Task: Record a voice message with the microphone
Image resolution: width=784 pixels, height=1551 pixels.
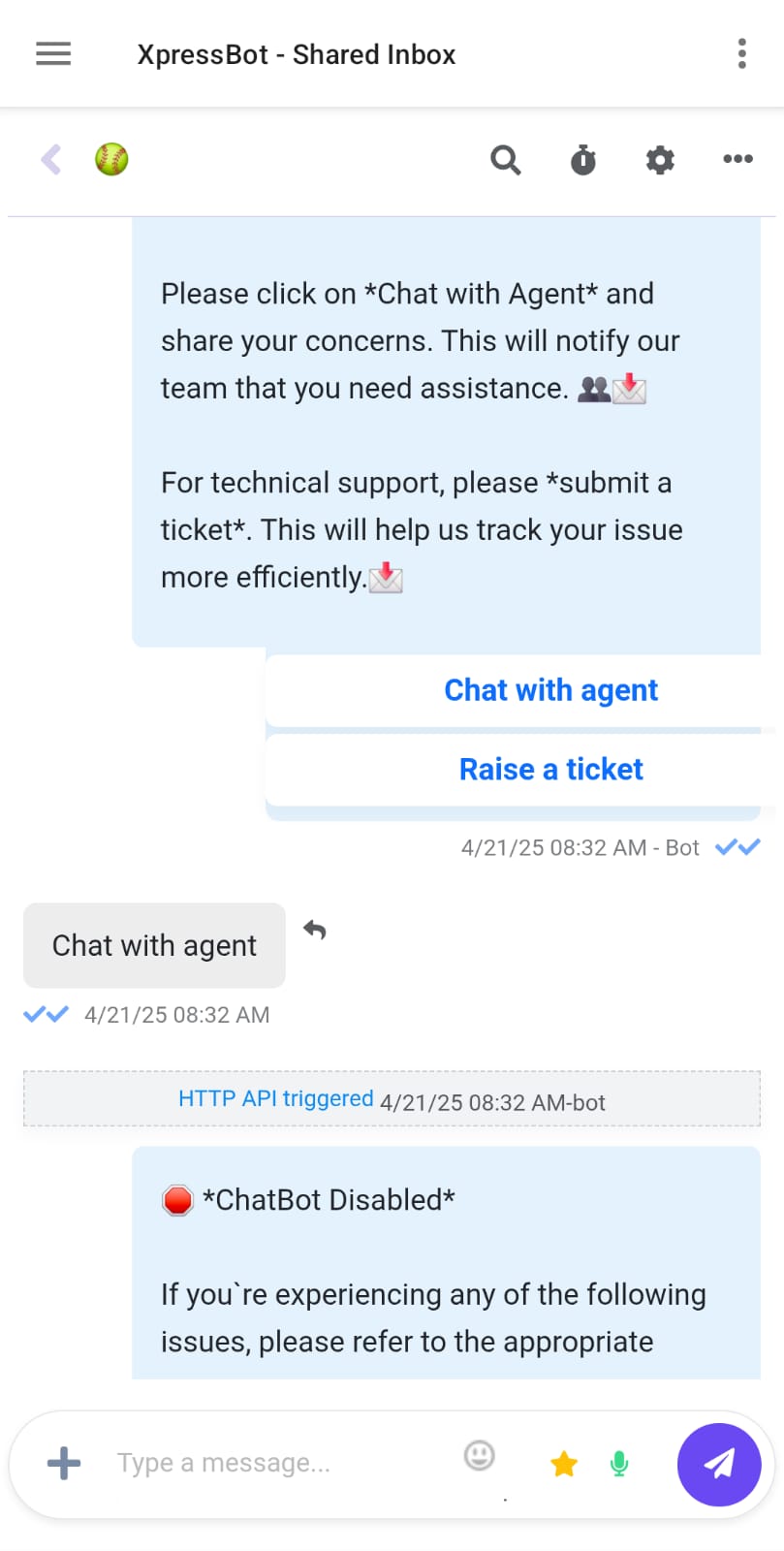Action: click(x=619, y=1464)
